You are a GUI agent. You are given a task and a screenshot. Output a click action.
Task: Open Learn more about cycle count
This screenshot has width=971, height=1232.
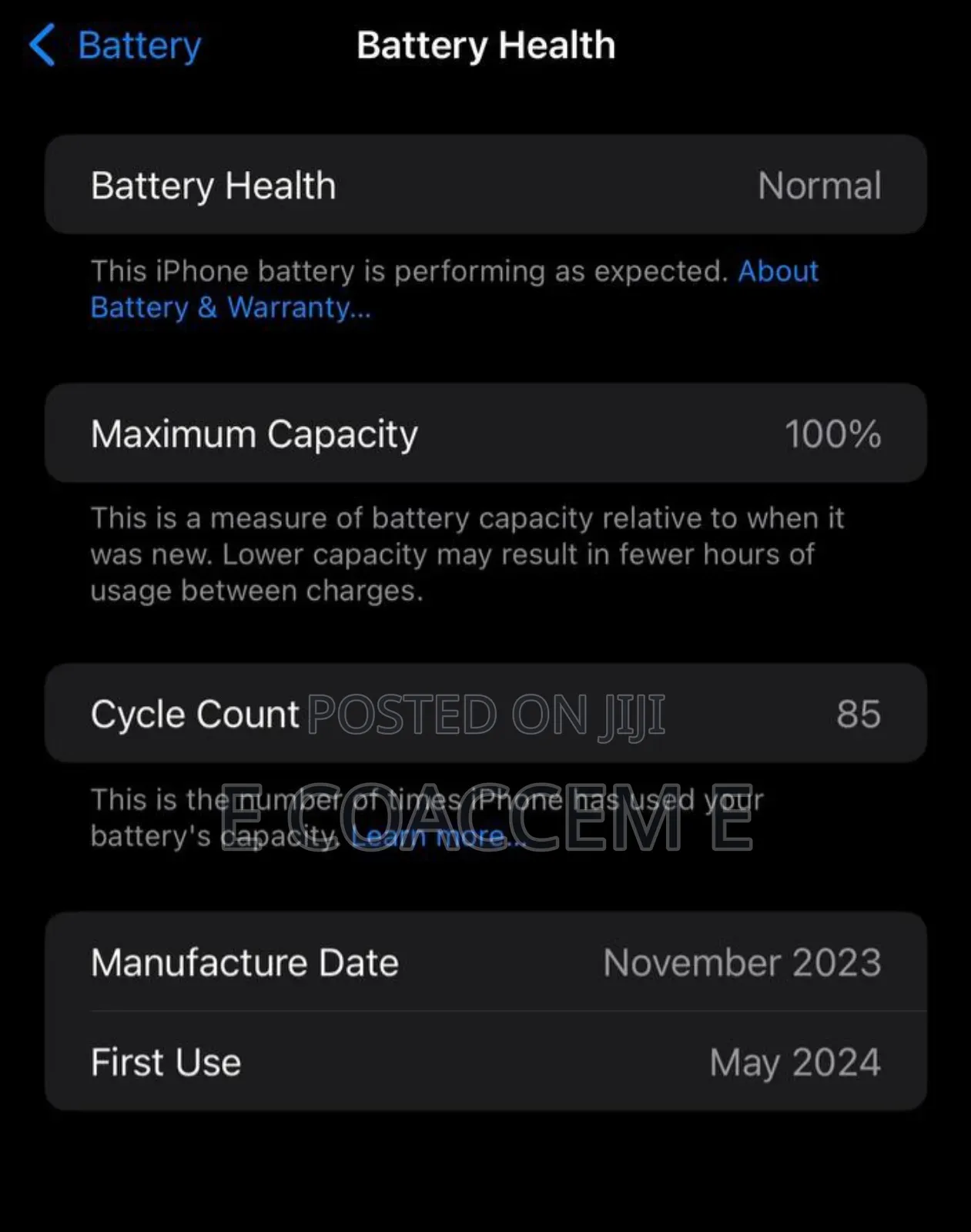[436, 836]
